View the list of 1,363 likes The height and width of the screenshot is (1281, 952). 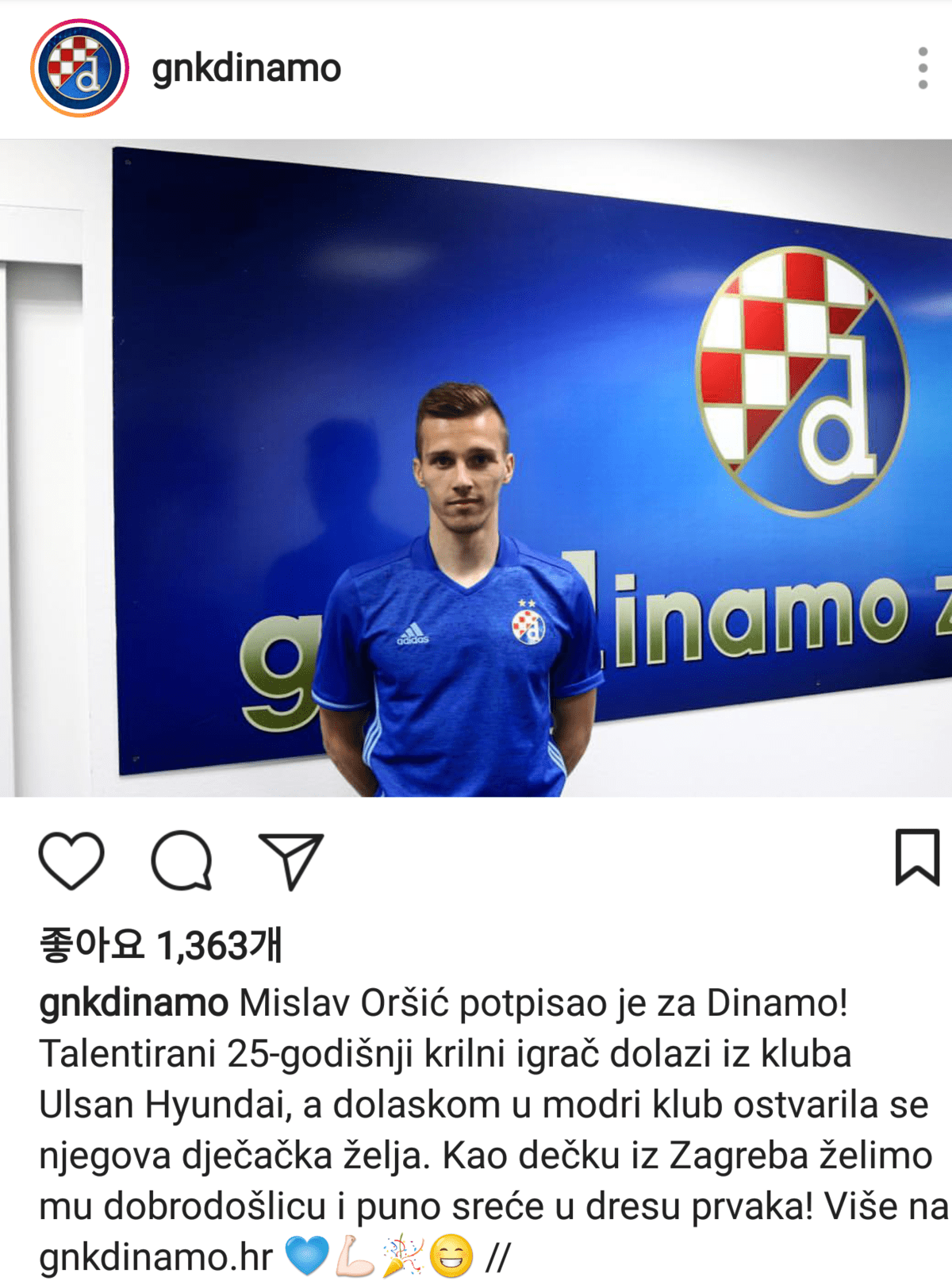click(x=161, y=945)
